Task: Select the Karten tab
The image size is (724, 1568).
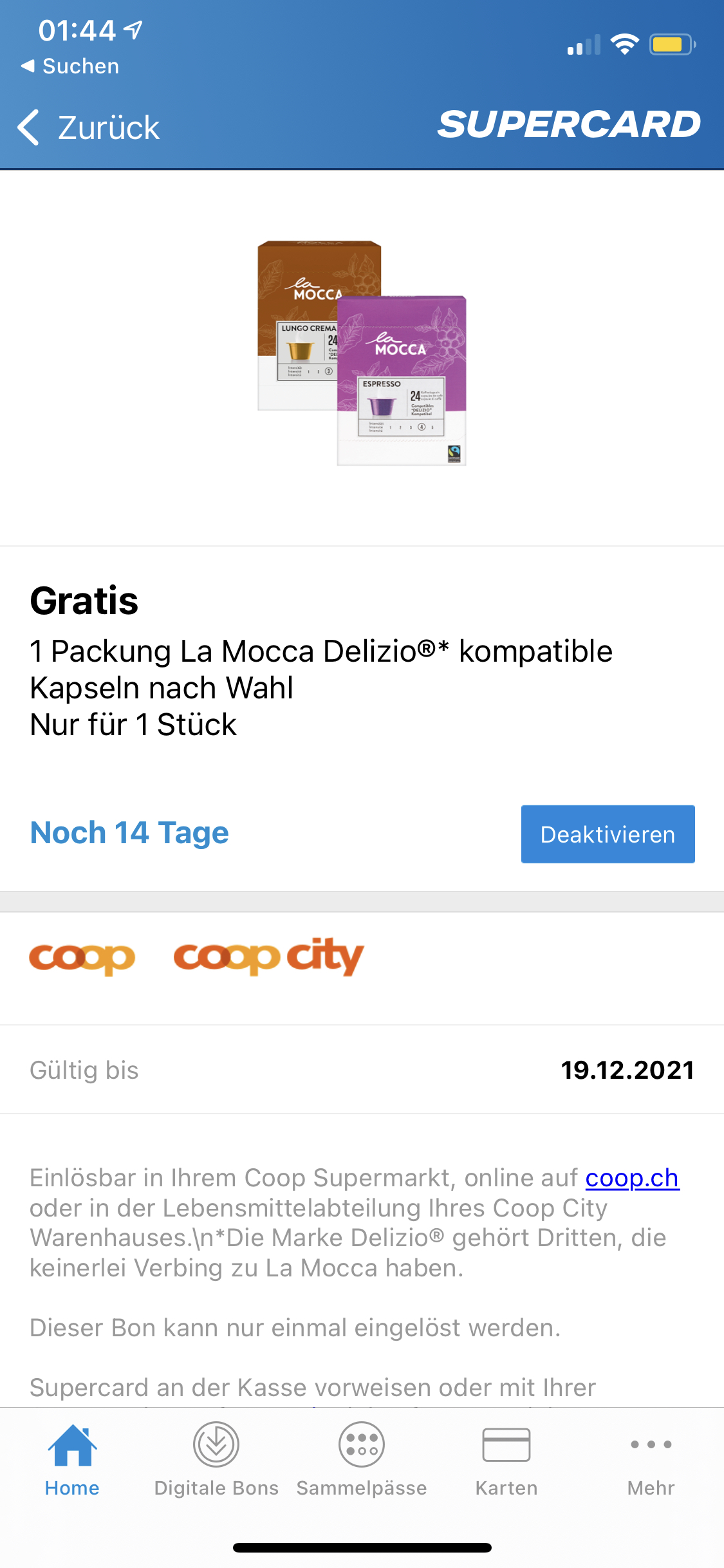Action: coord(506,1460)
